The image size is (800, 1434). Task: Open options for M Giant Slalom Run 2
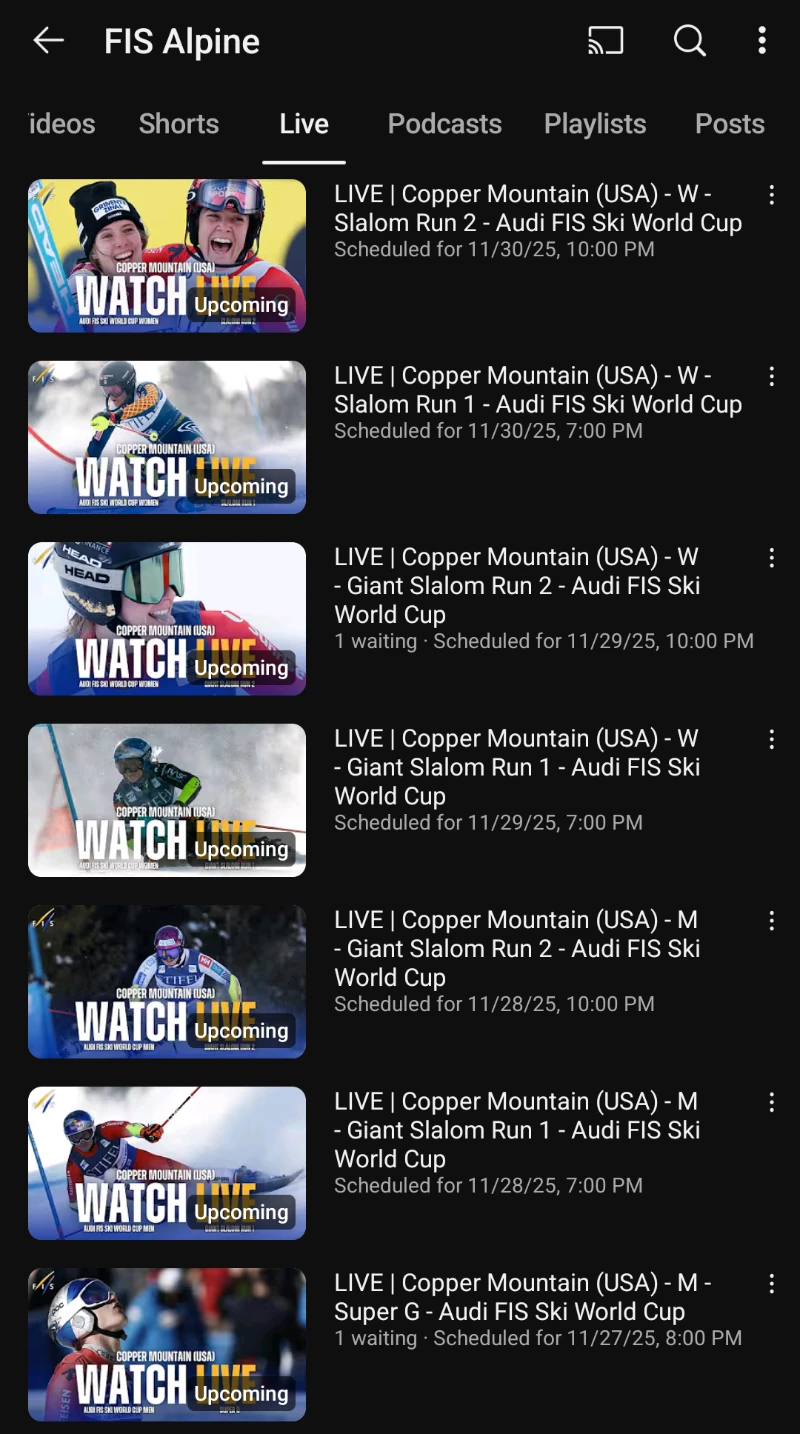pos(771,920)
